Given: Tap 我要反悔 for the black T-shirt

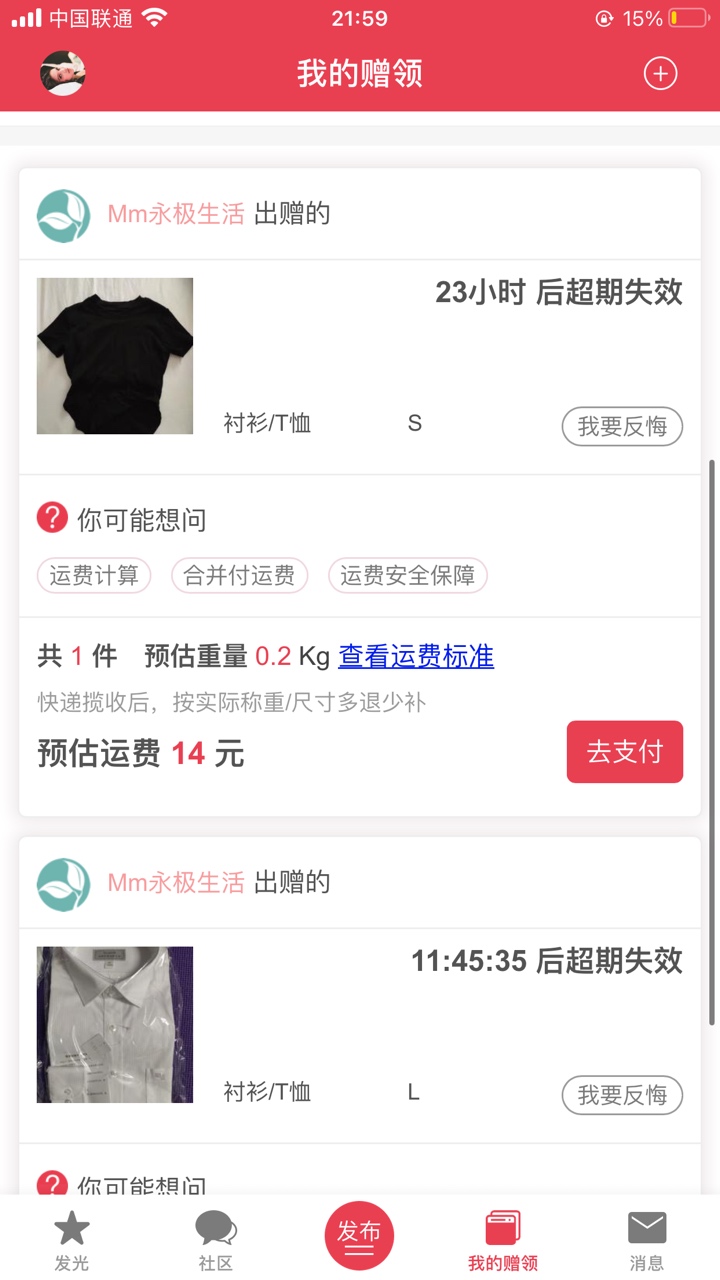Looking at the screenshot, I should (622, 426).
